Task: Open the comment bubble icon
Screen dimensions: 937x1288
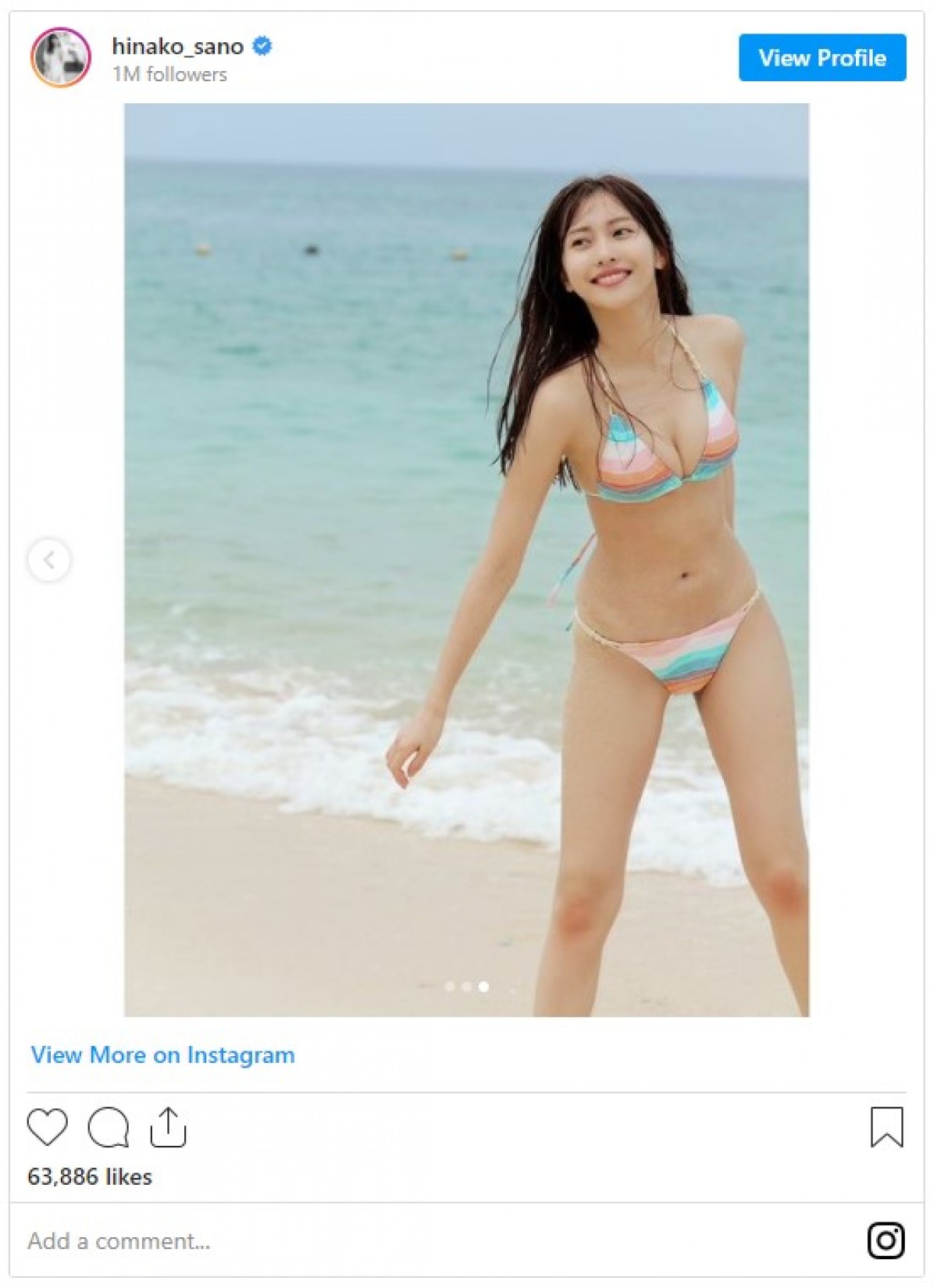Action: (108, 1127)
